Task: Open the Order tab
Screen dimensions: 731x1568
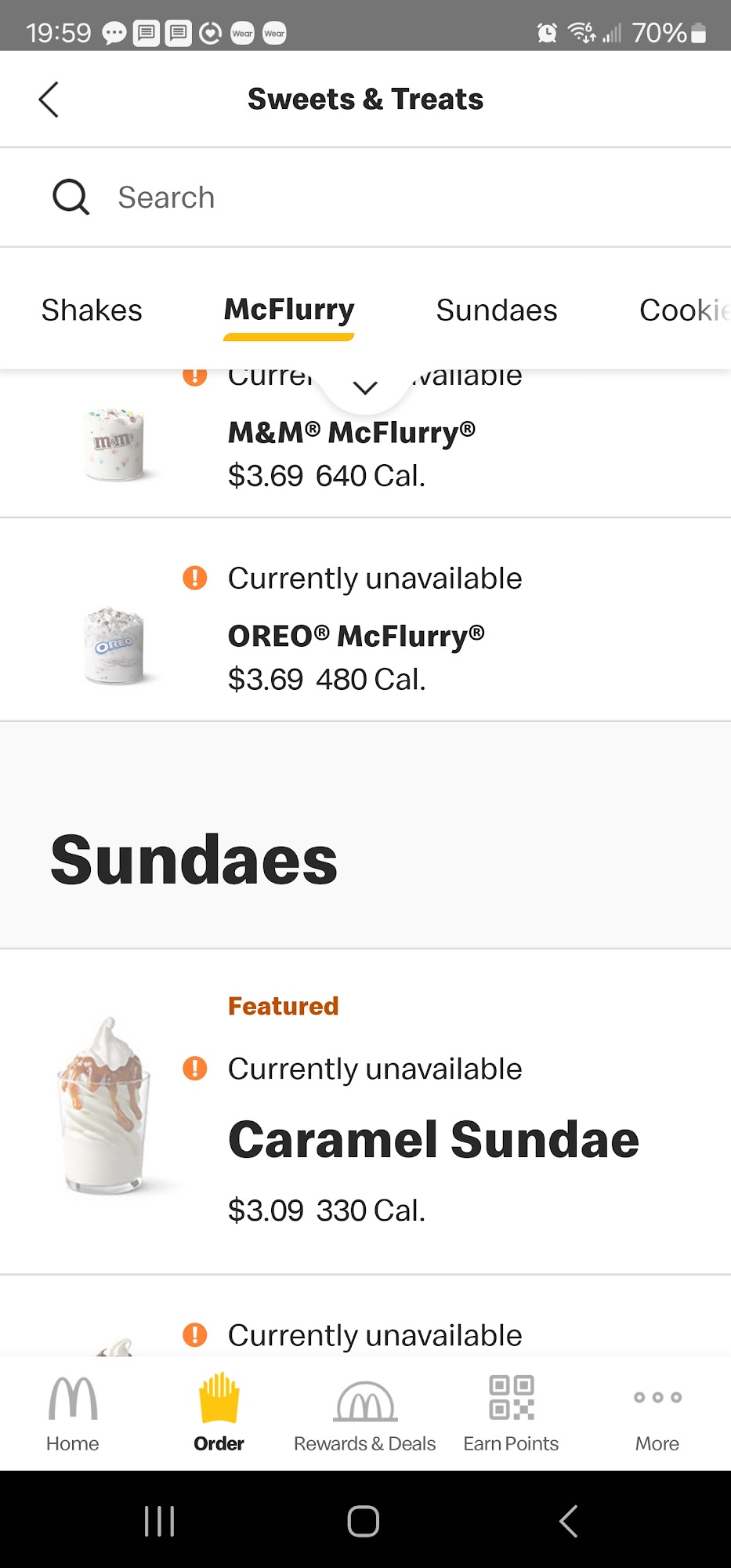Action: coord(219,1413)
